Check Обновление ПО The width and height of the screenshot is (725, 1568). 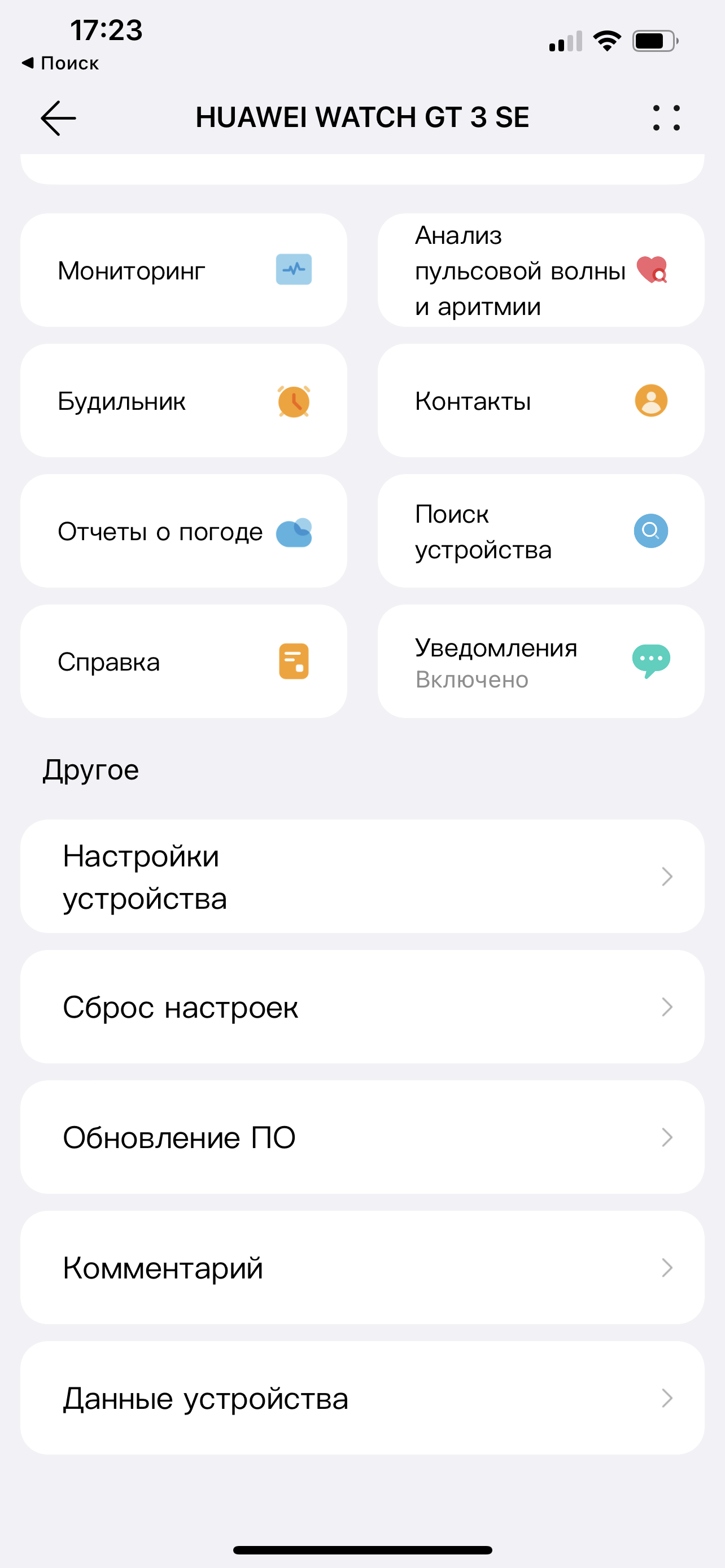[x=362, y=1137]
